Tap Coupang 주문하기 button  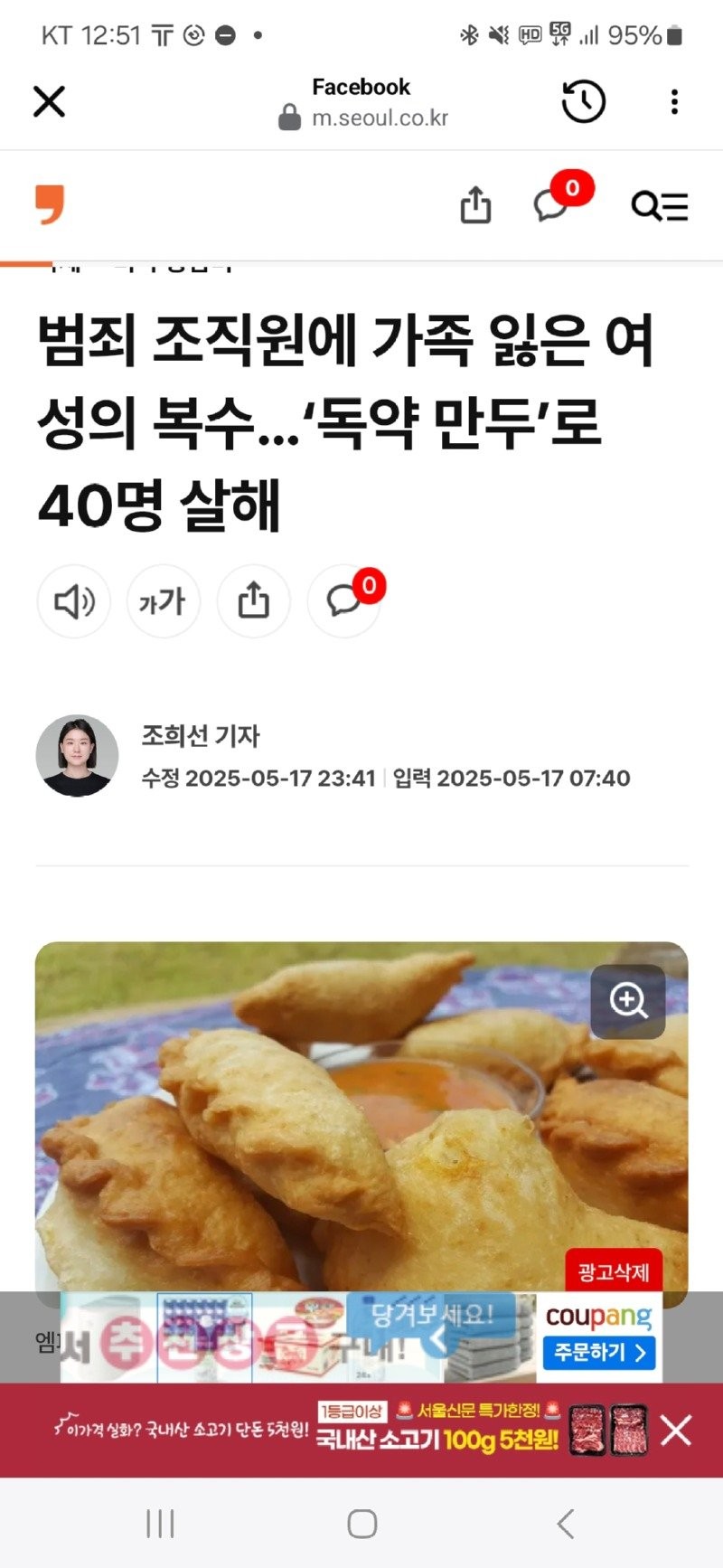[599, 1352]
